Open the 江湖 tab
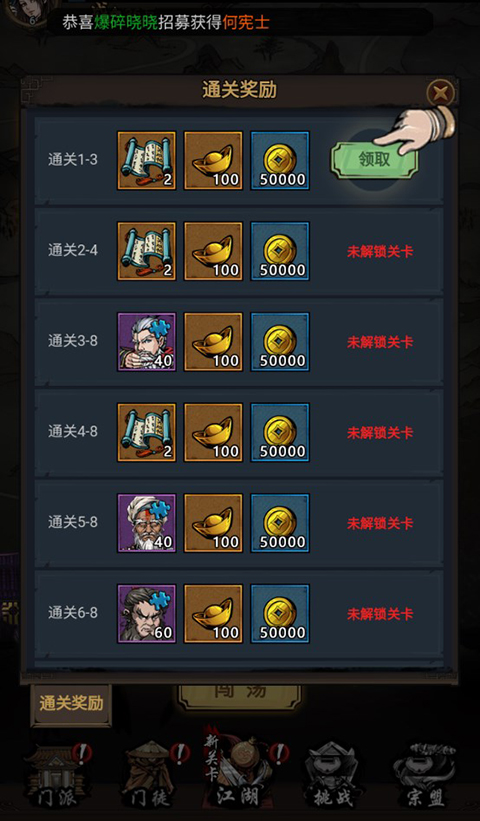This screenshot has height=821, width=480. [x=240, y=770]
